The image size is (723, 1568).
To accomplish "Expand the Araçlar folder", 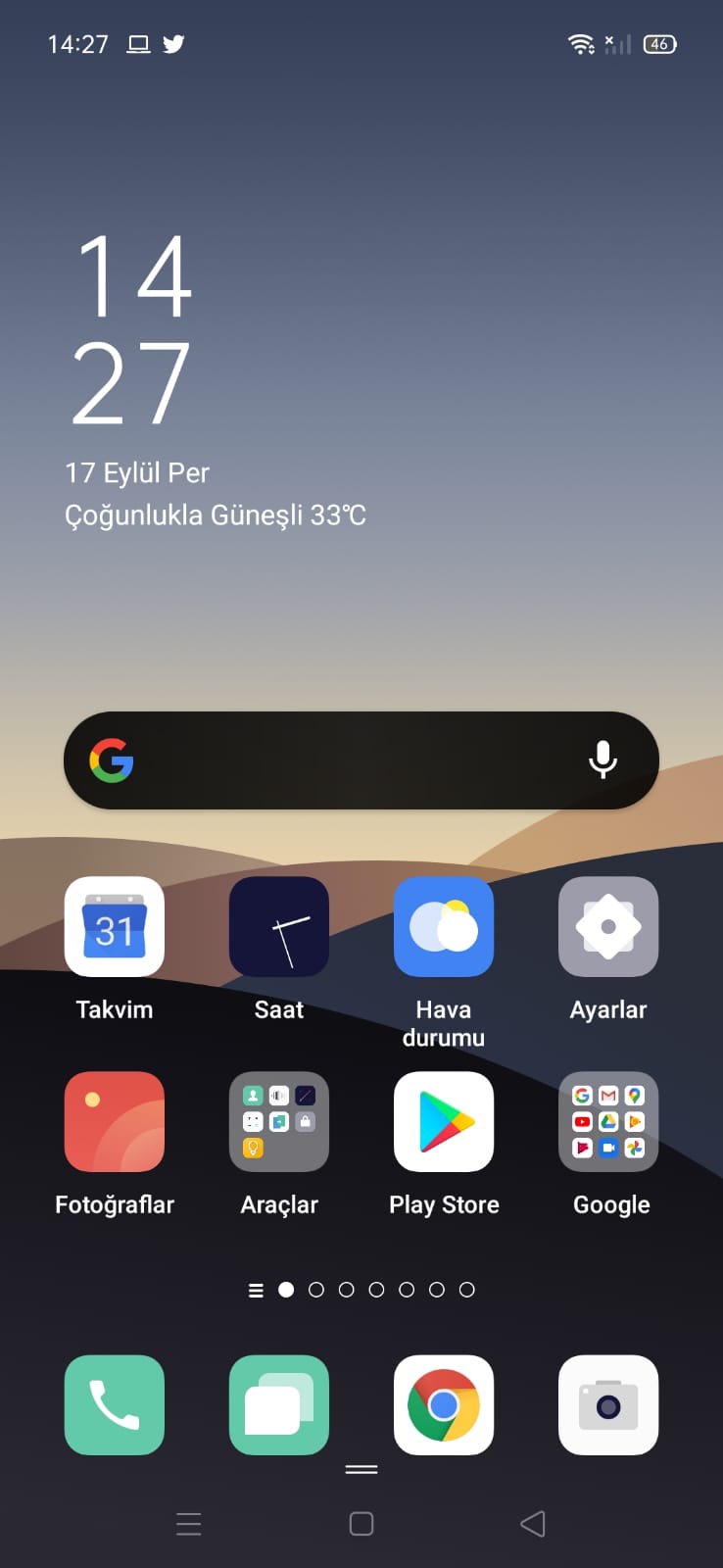I will pyautogui.click(x=279, y=1121).
